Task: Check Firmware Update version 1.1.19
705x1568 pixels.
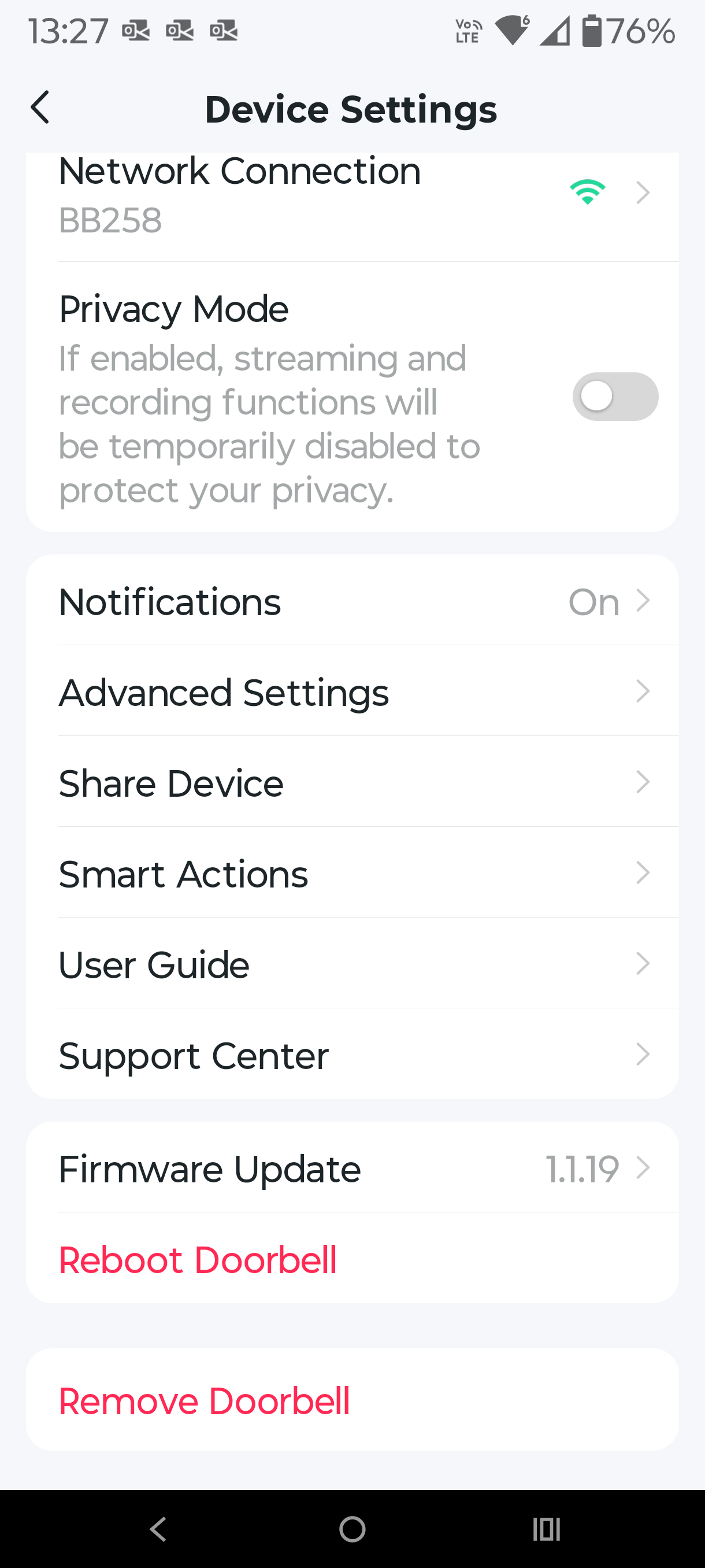Action: [x=351, y=1168]
